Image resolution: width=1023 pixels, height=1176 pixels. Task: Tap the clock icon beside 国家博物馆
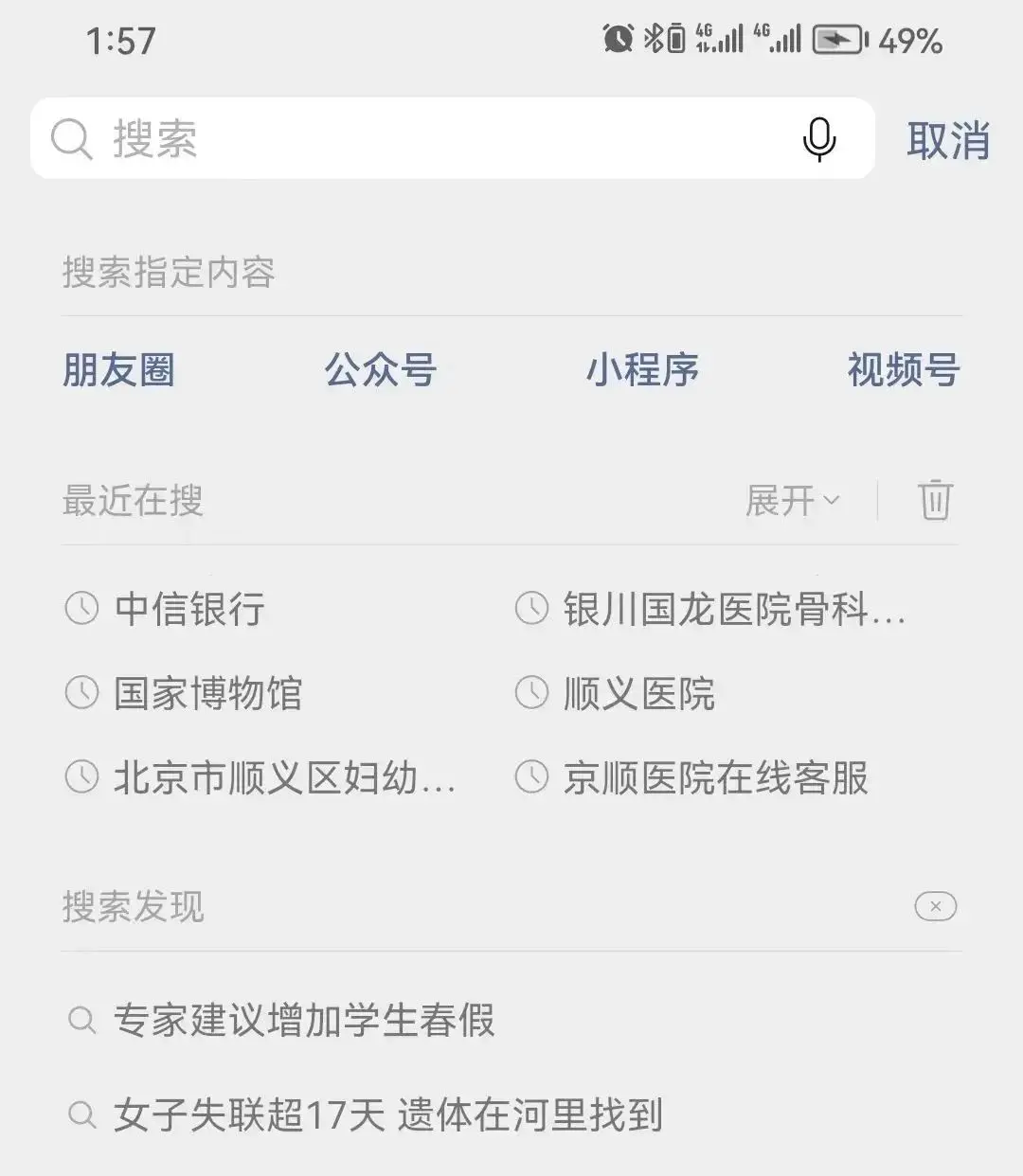(x=81, y=694)
